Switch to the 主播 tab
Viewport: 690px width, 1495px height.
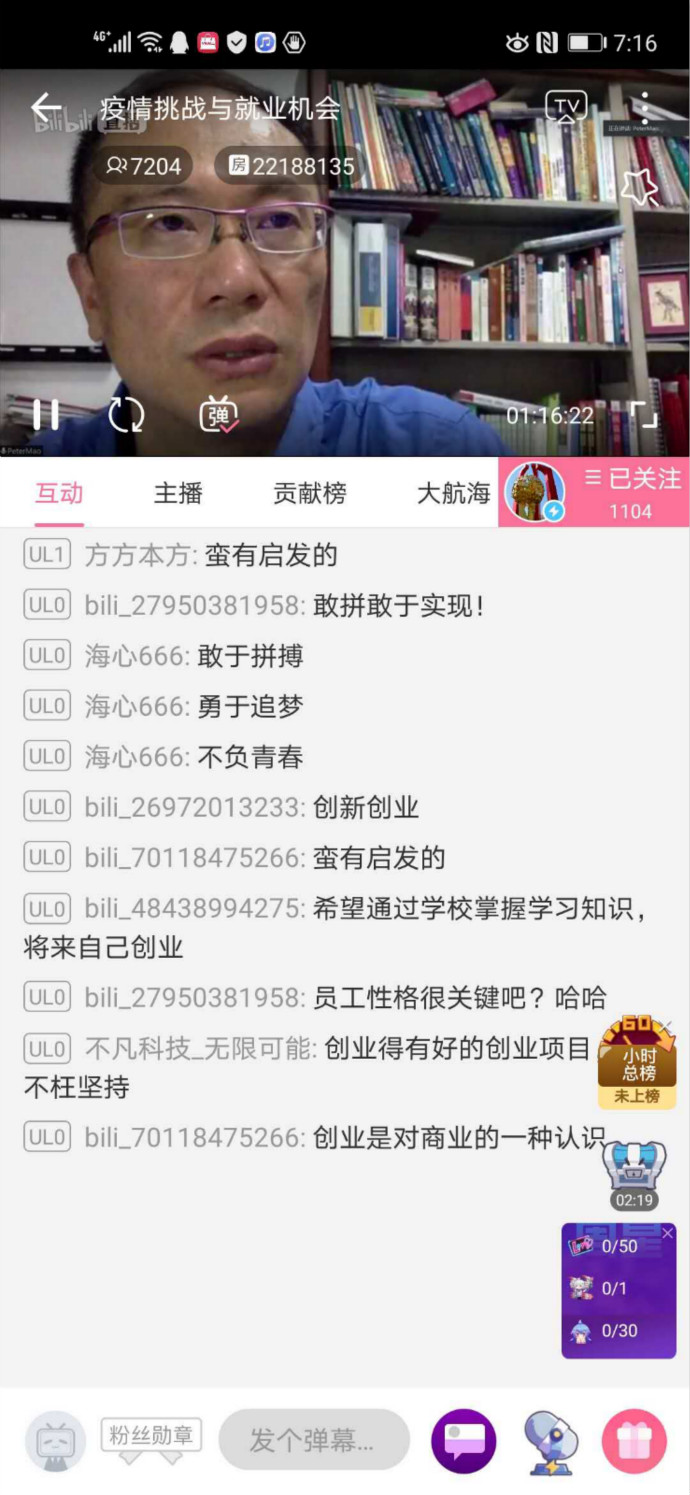(x=178, y=493)
